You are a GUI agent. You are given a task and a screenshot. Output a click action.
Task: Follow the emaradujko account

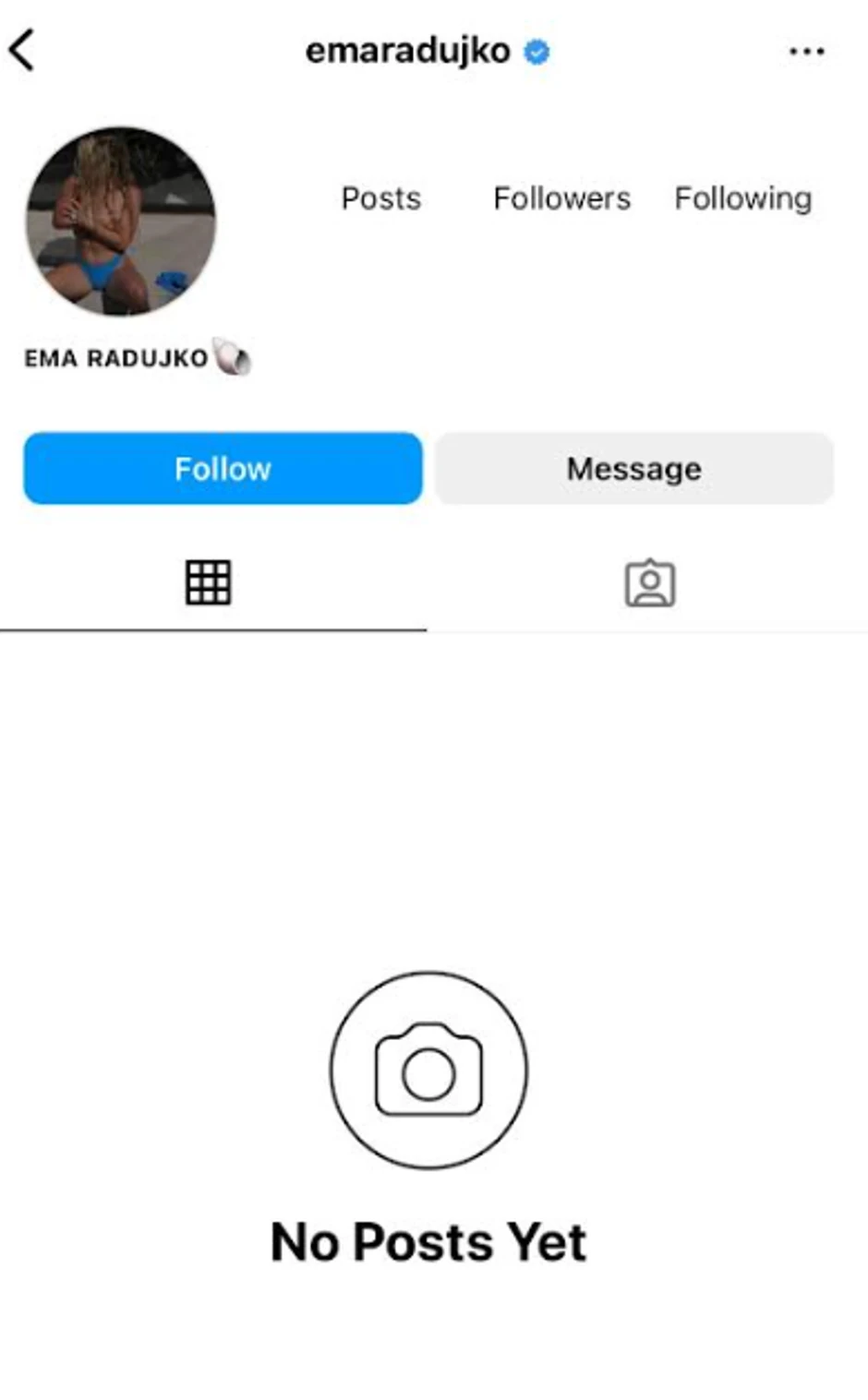pos(222,468)
